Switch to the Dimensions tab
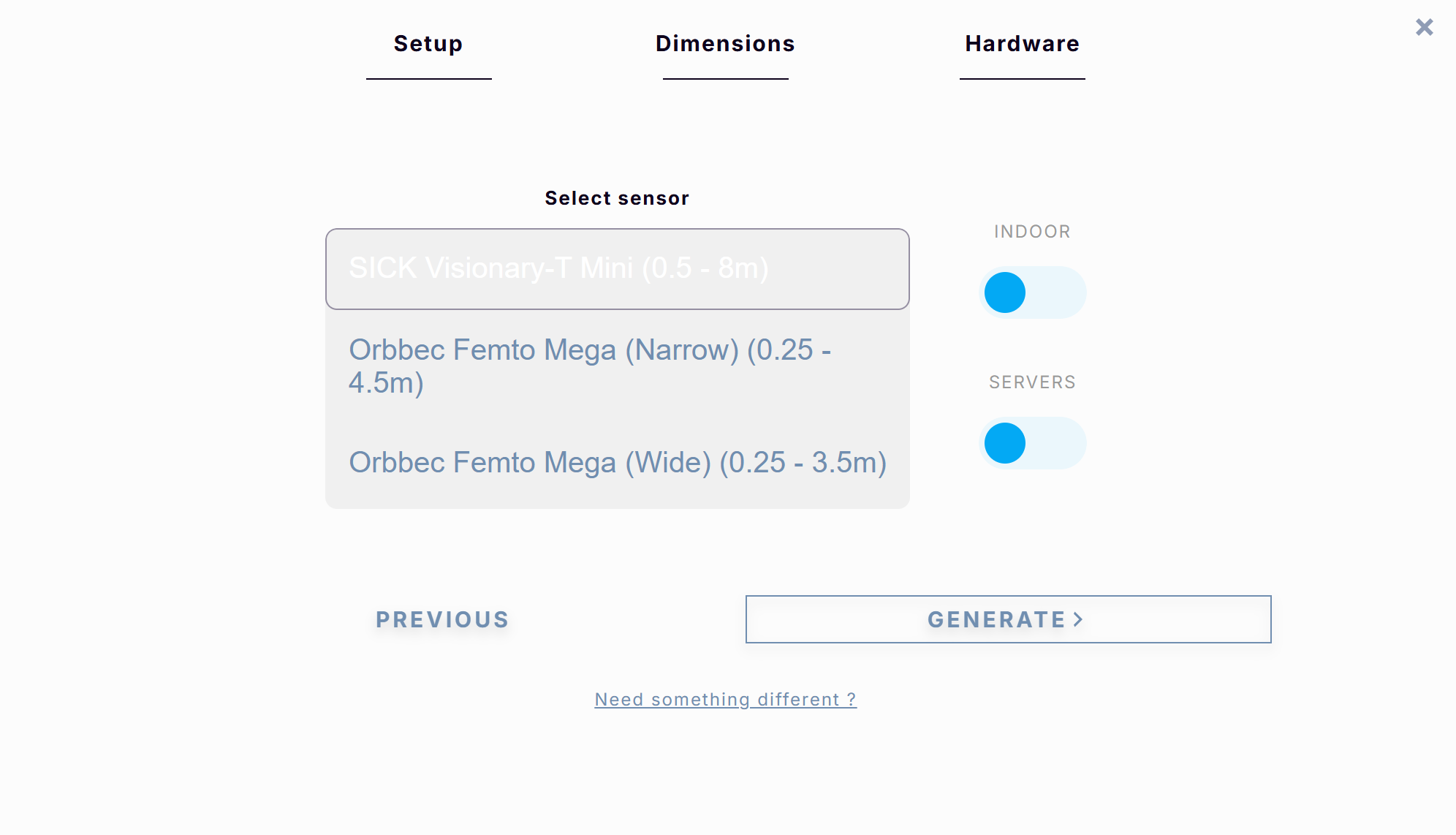Screen dimensions: 1456x835 coord(725,44)
